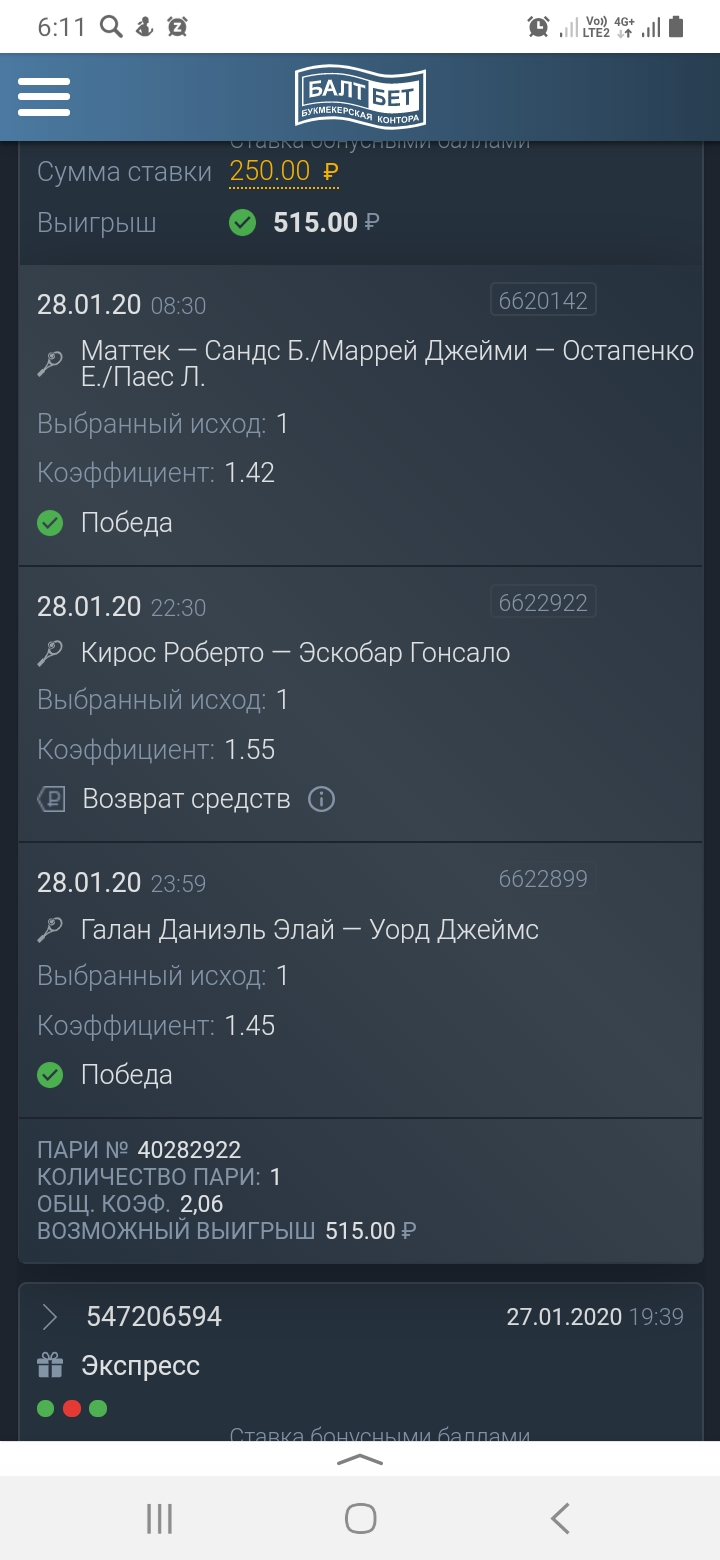
Task: Tap the Балтбет logo in header
Action: click(360, 97)
